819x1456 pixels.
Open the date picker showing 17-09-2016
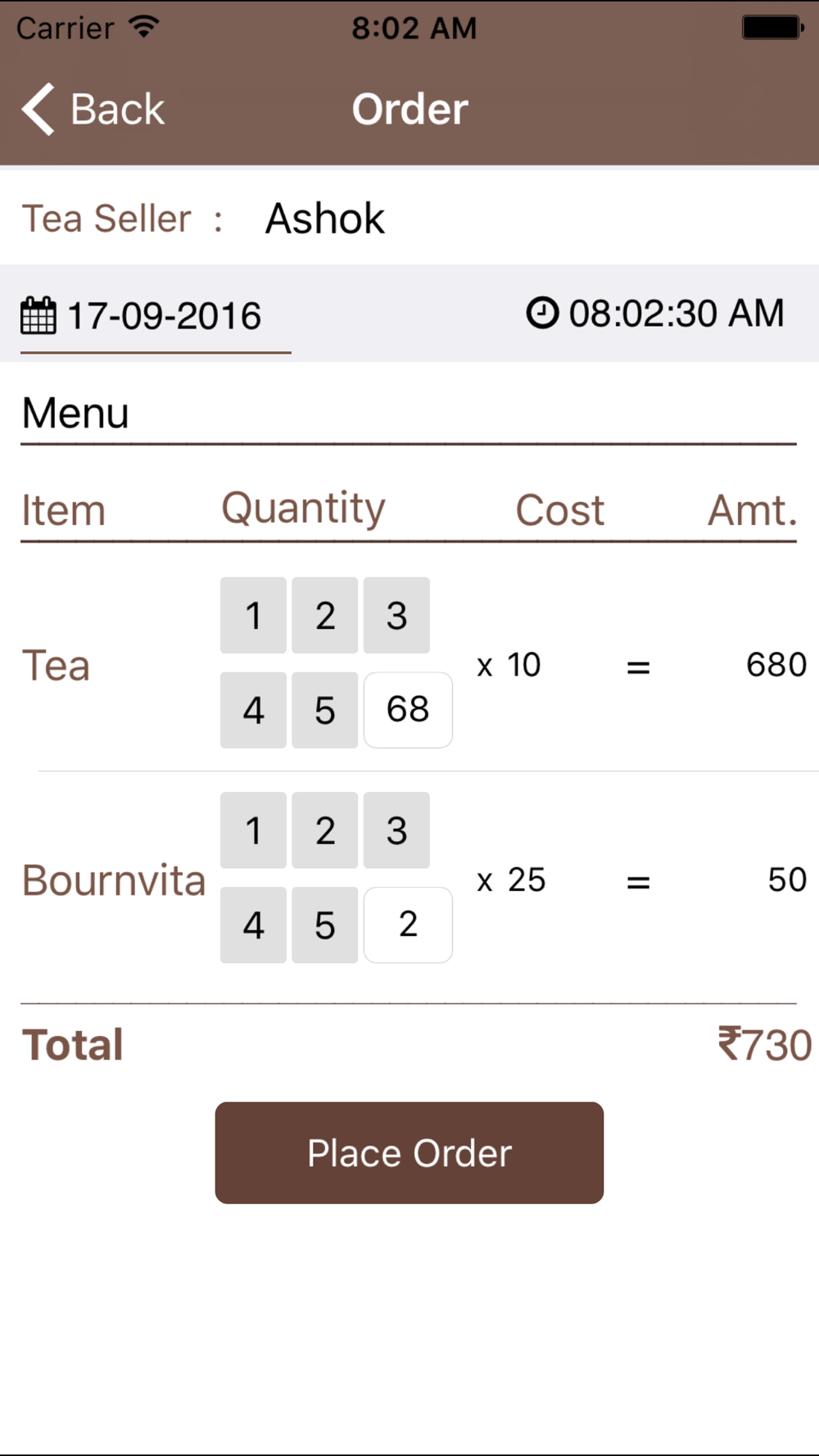[156, 316]
